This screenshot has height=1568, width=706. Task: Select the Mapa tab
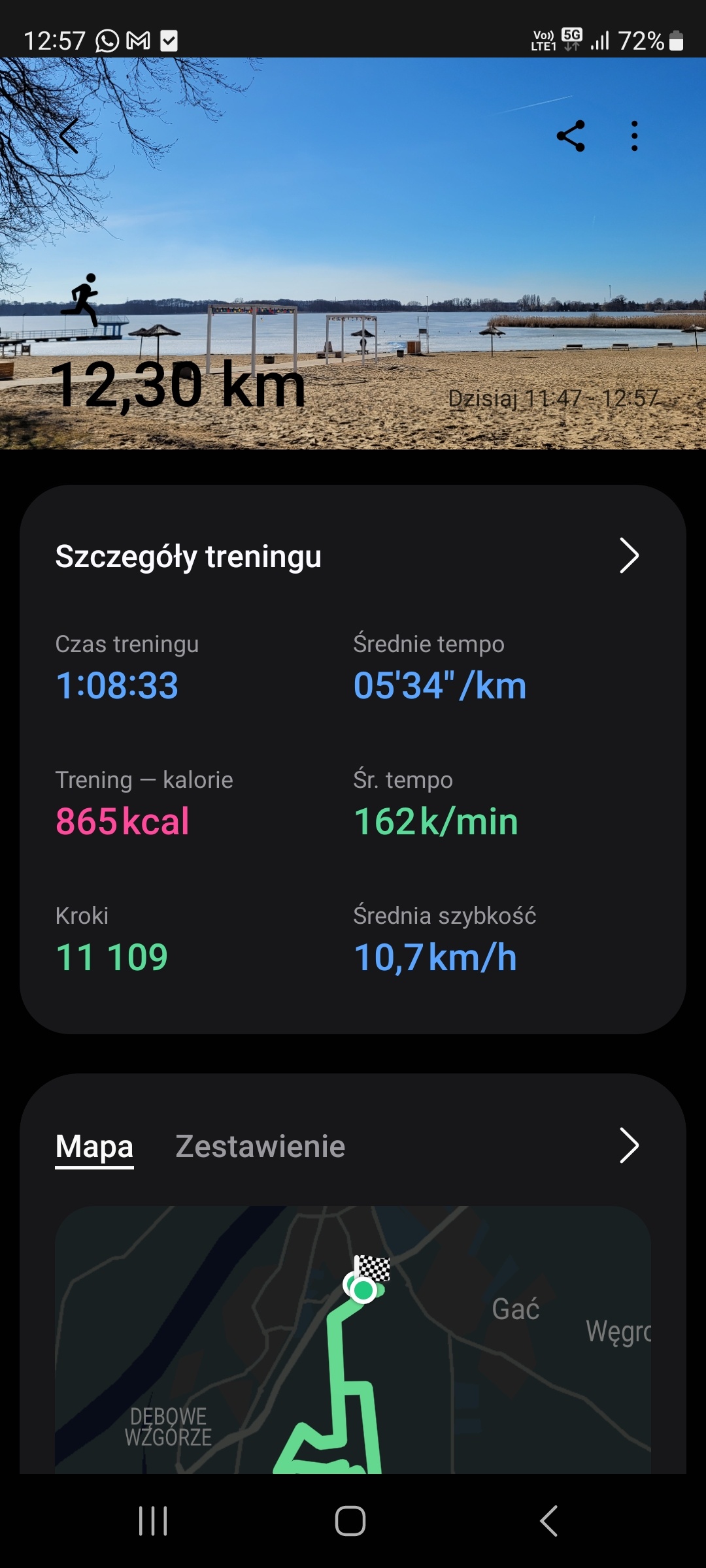(x=94, y=1147)
